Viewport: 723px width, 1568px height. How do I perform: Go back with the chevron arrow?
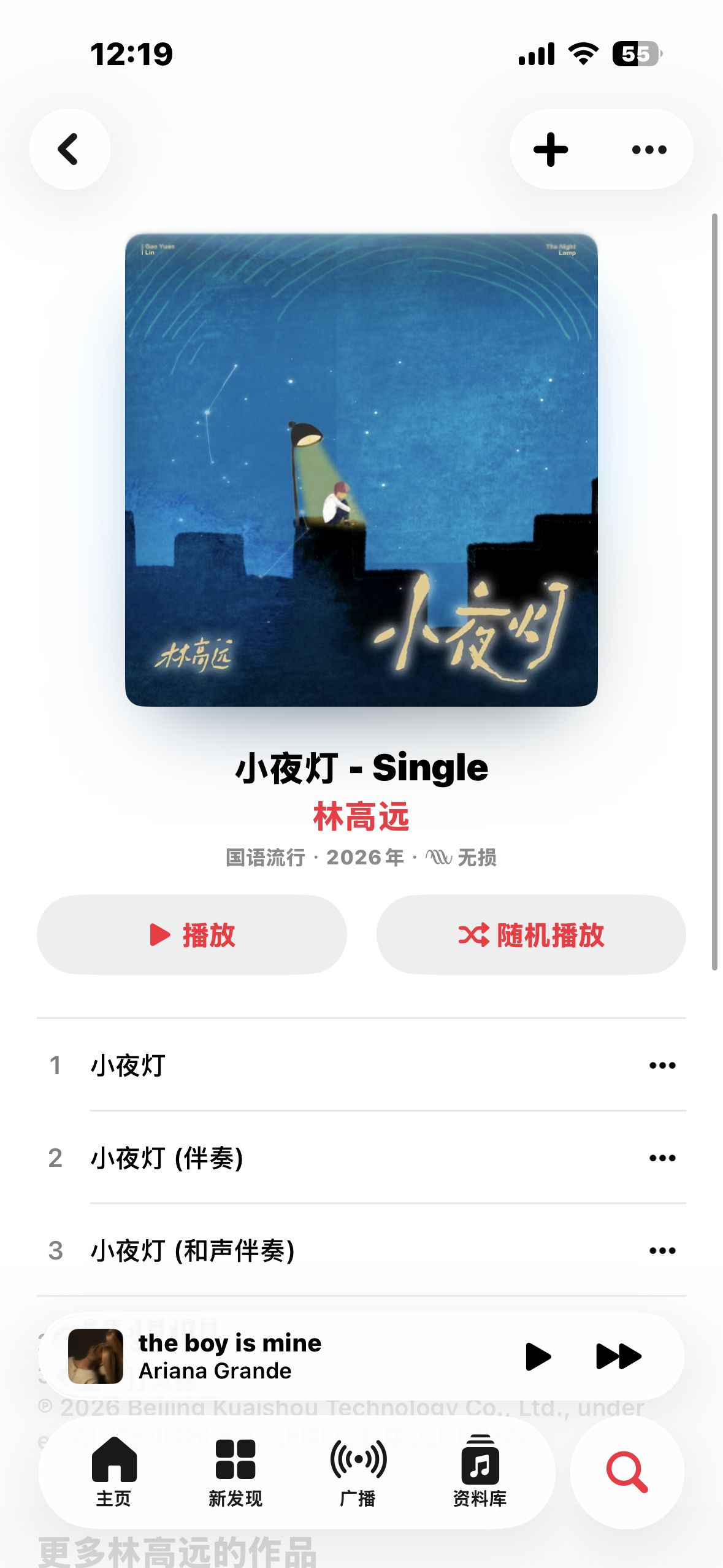click(x=69, y=149)
